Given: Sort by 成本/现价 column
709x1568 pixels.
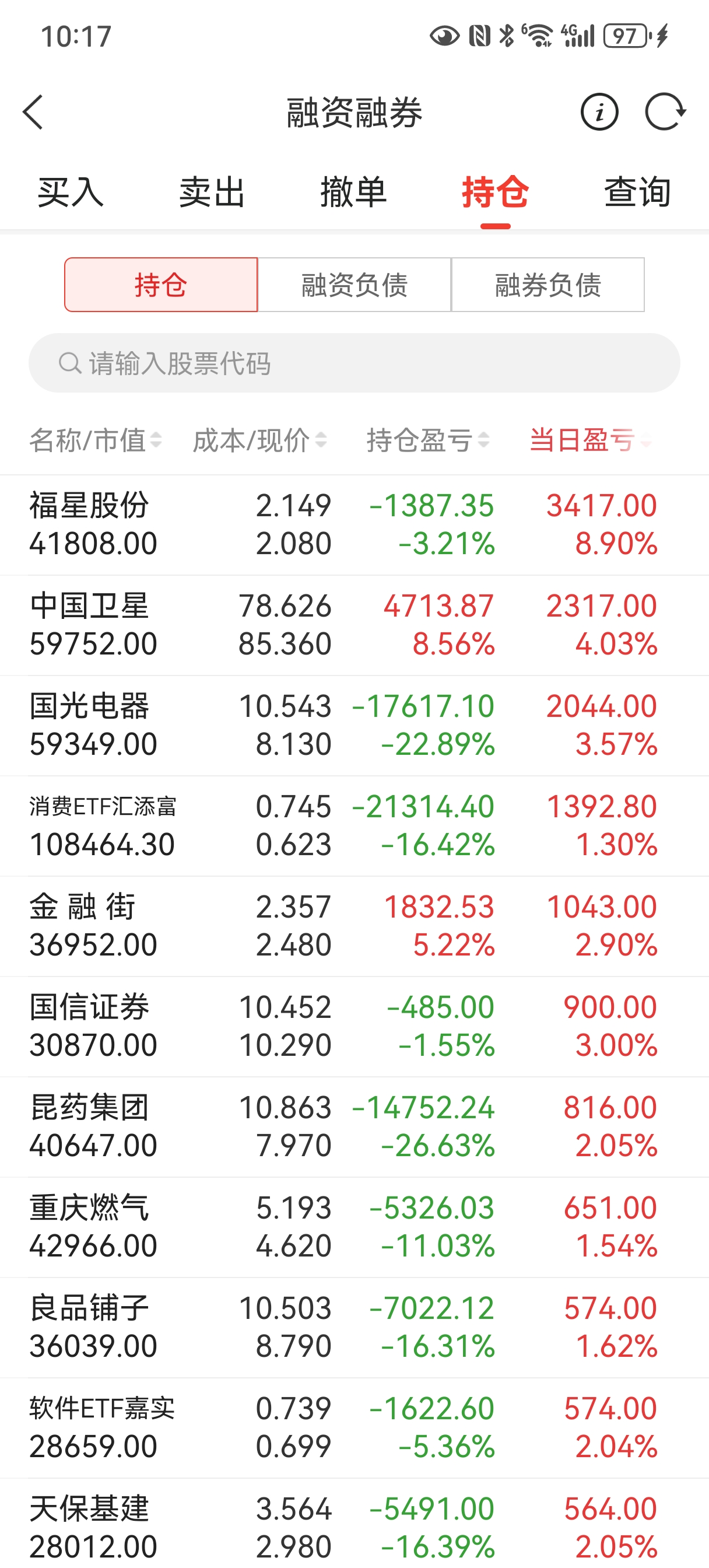Looking at the screenshot, I should (260, 440).
